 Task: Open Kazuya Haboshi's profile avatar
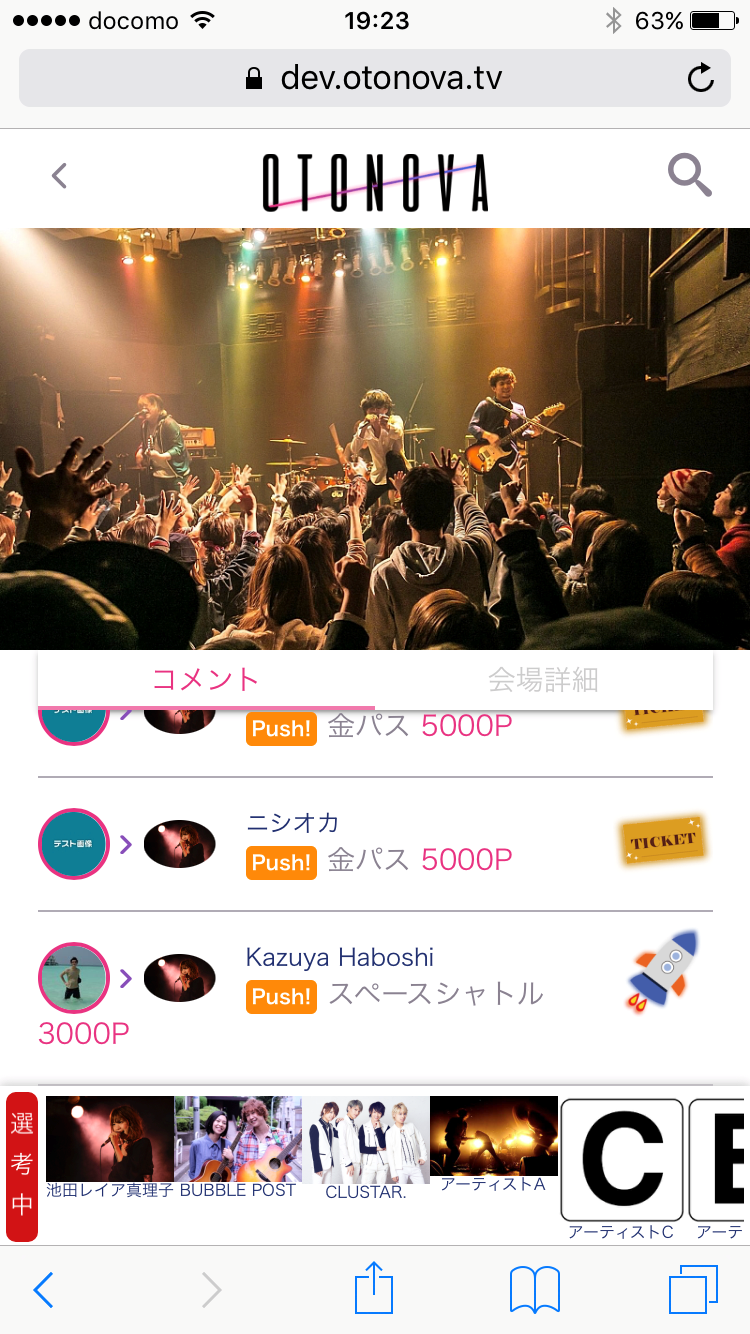pos(73,978)
